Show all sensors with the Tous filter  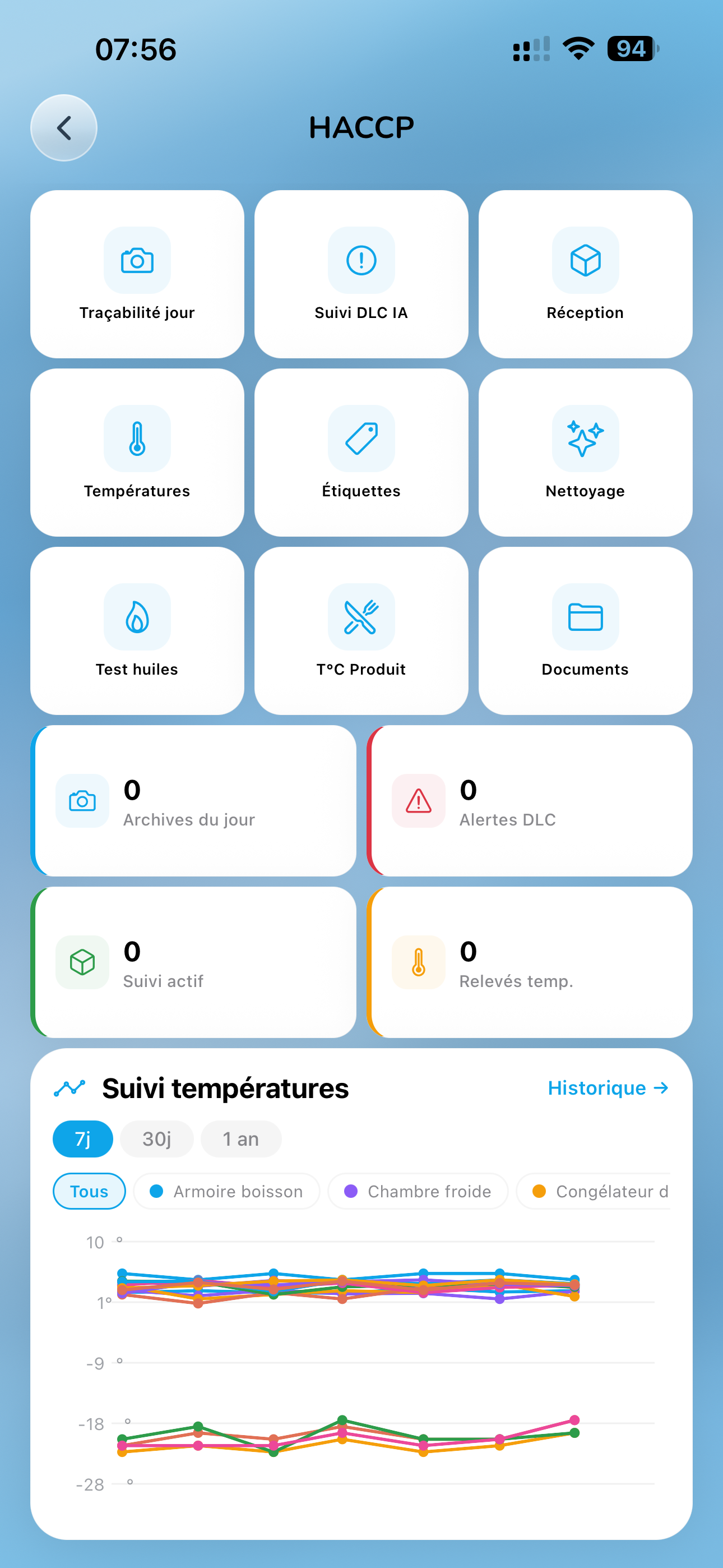click(89, 1191)
